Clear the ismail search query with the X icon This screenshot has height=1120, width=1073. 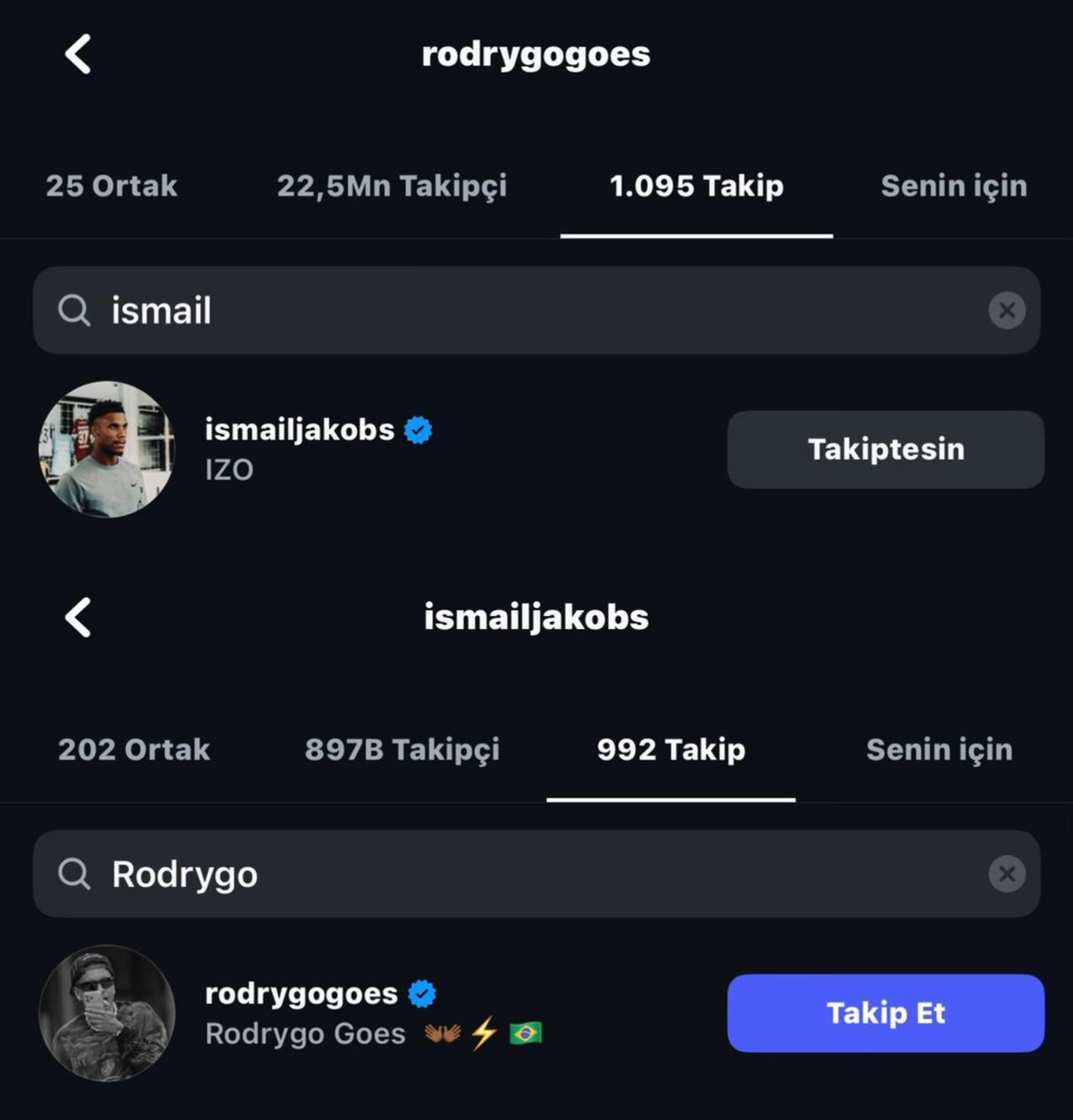click(x=1006, y=310)
